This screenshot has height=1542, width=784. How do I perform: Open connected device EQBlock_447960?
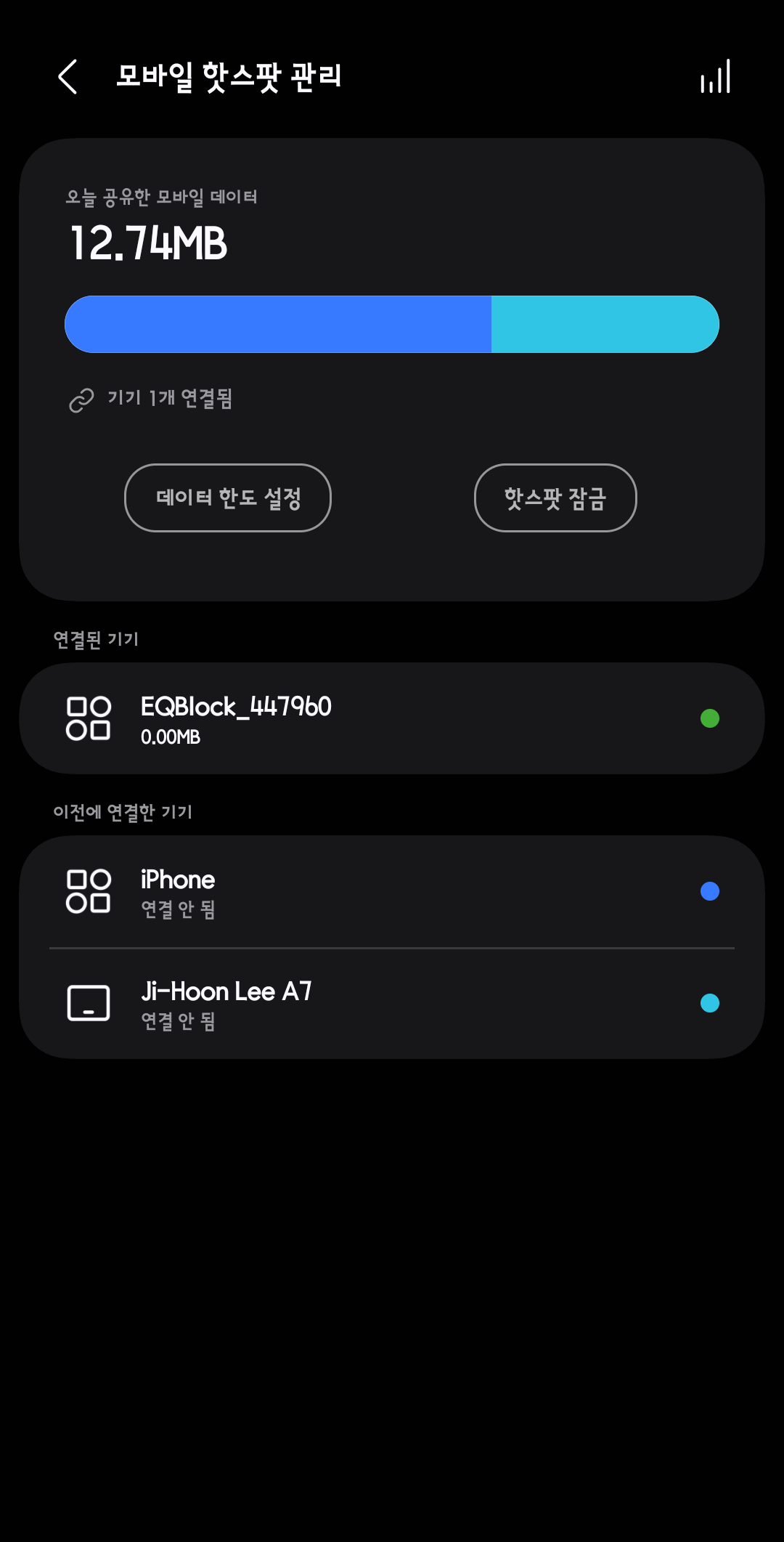click(x=392, y=718)
